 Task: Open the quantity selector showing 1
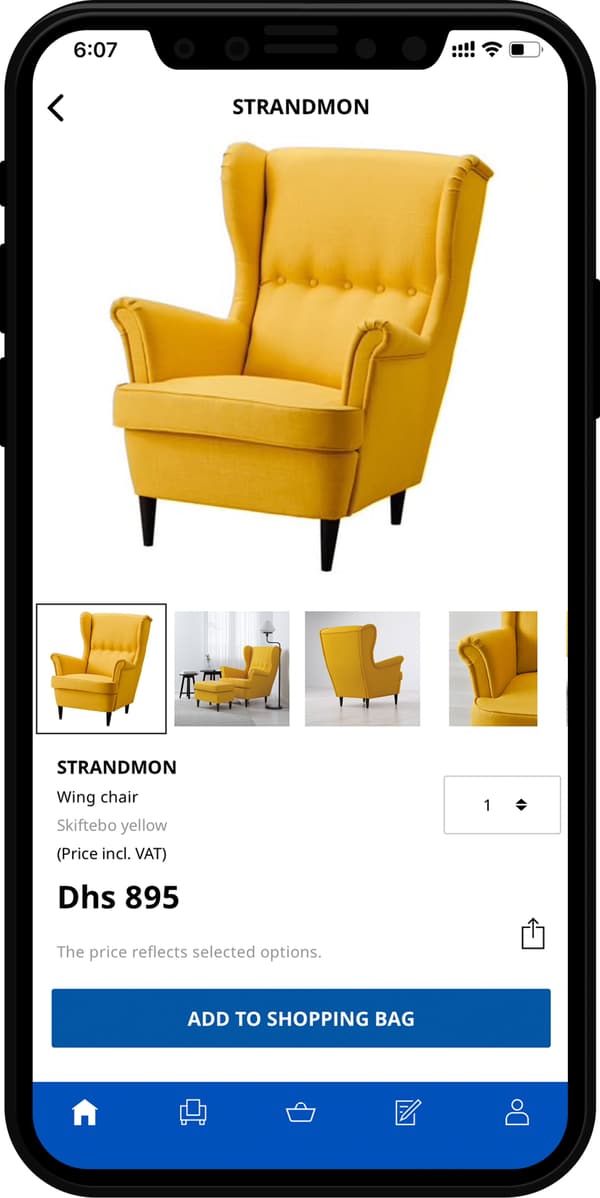(502, 804)
